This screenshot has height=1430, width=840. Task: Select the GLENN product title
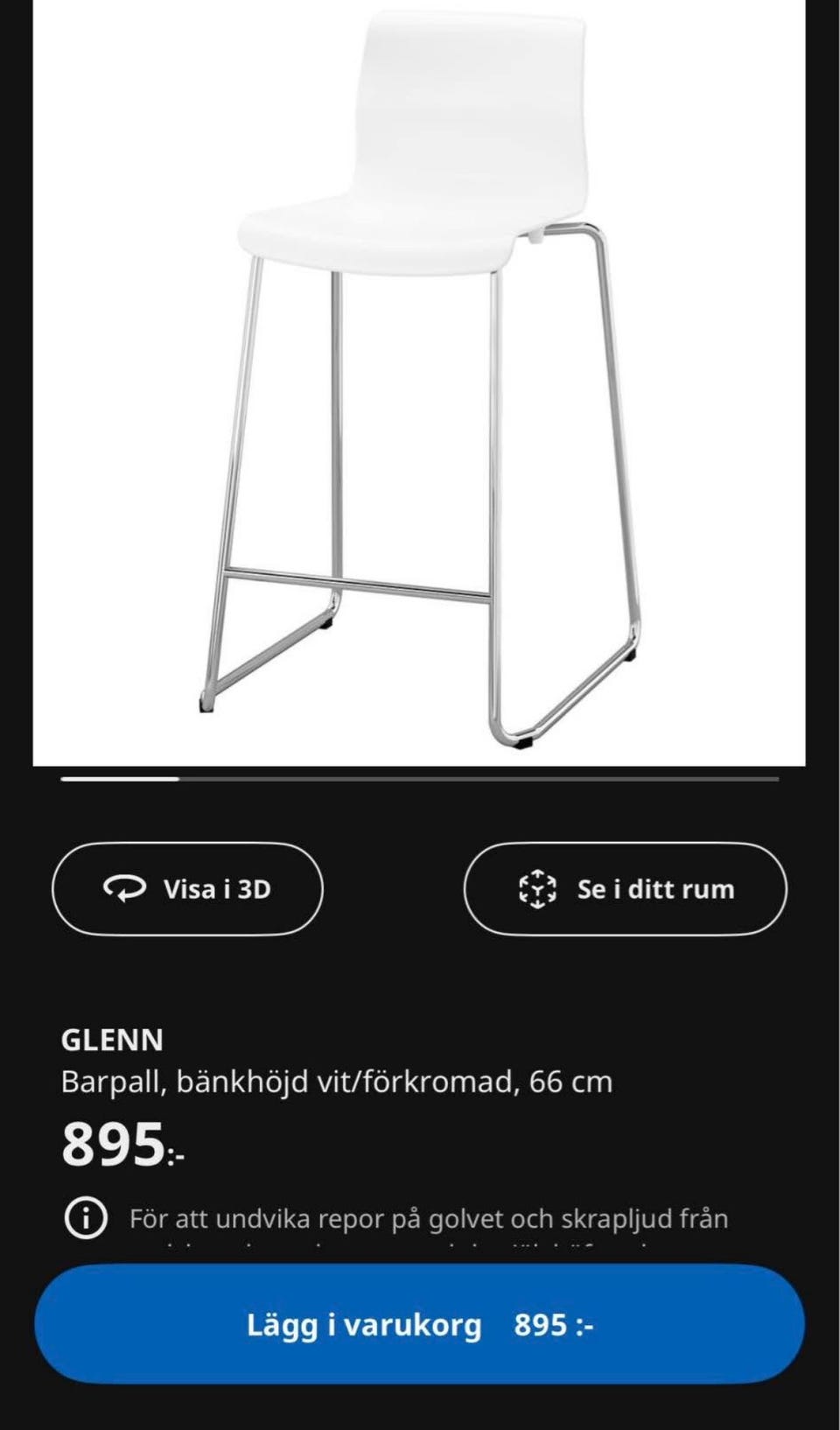[112, 1041]
